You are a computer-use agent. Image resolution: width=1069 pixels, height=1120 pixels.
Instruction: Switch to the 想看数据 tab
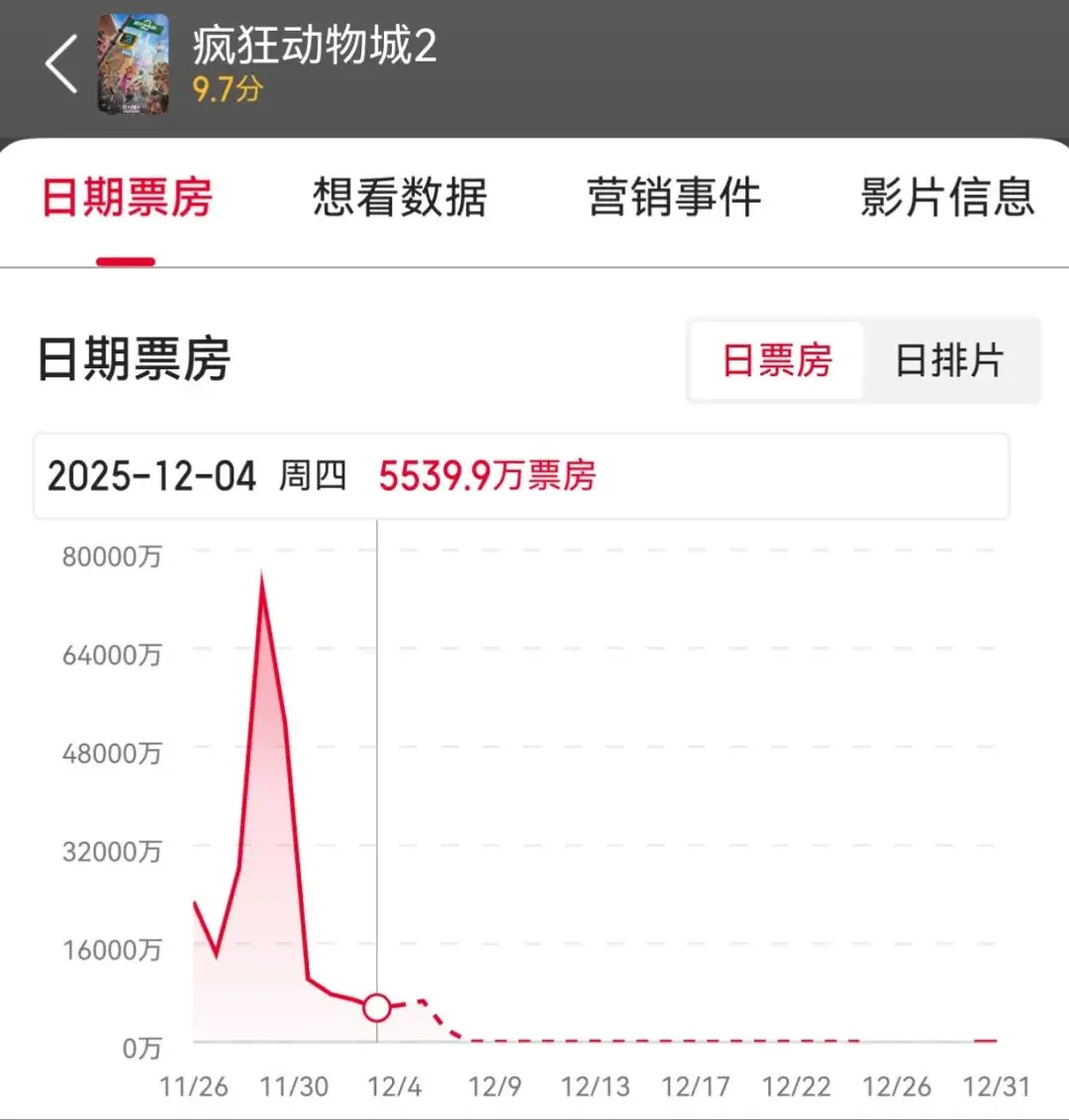[x=400, y=197]
